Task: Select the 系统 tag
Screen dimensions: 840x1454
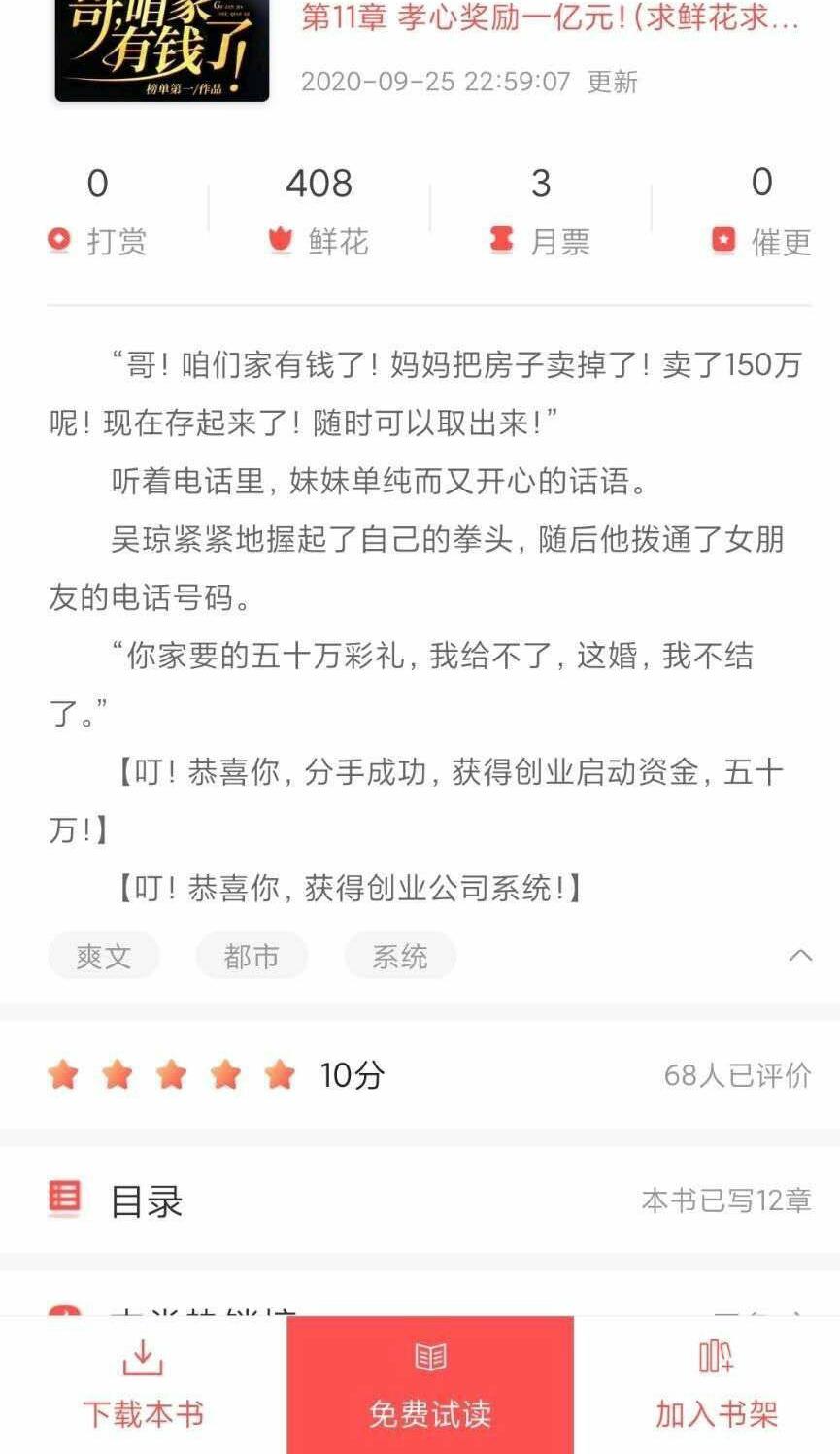Action: coord(400,957)
